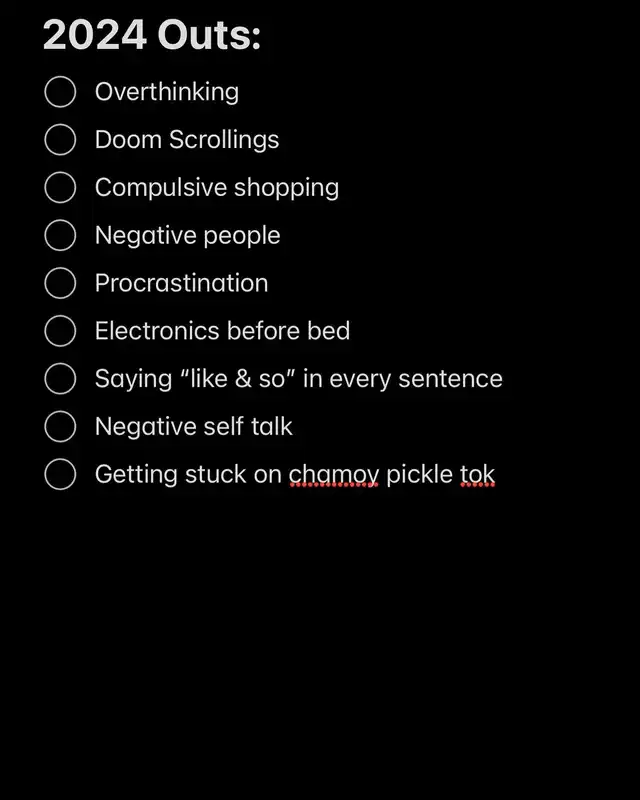Check off the Overthinking item
The image size is (640, 800).
pos(60,92)
